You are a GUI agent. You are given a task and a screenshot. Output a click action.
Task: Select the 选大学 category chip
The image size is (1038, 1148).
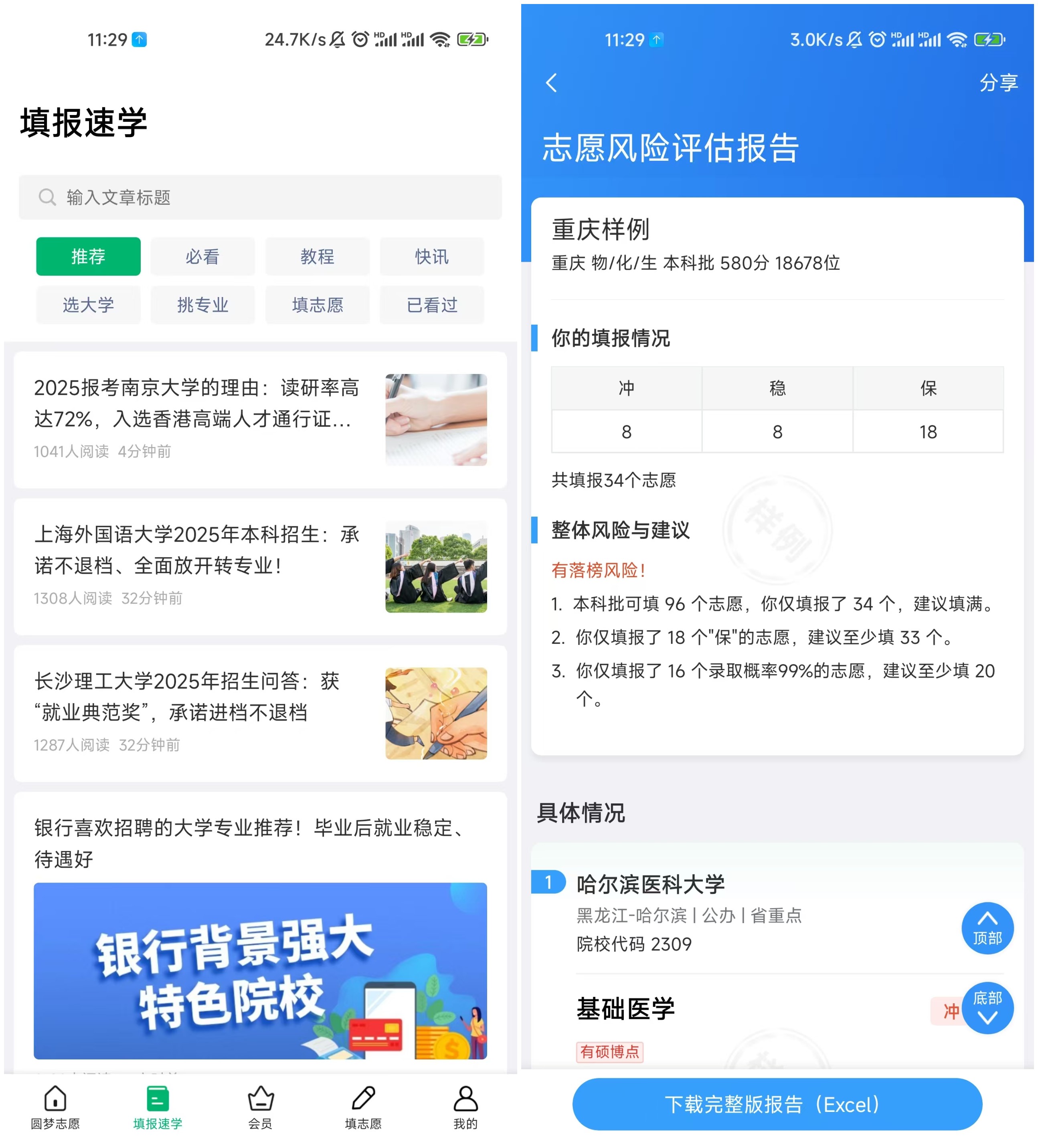pyautogui.click(x=88, y=305)
